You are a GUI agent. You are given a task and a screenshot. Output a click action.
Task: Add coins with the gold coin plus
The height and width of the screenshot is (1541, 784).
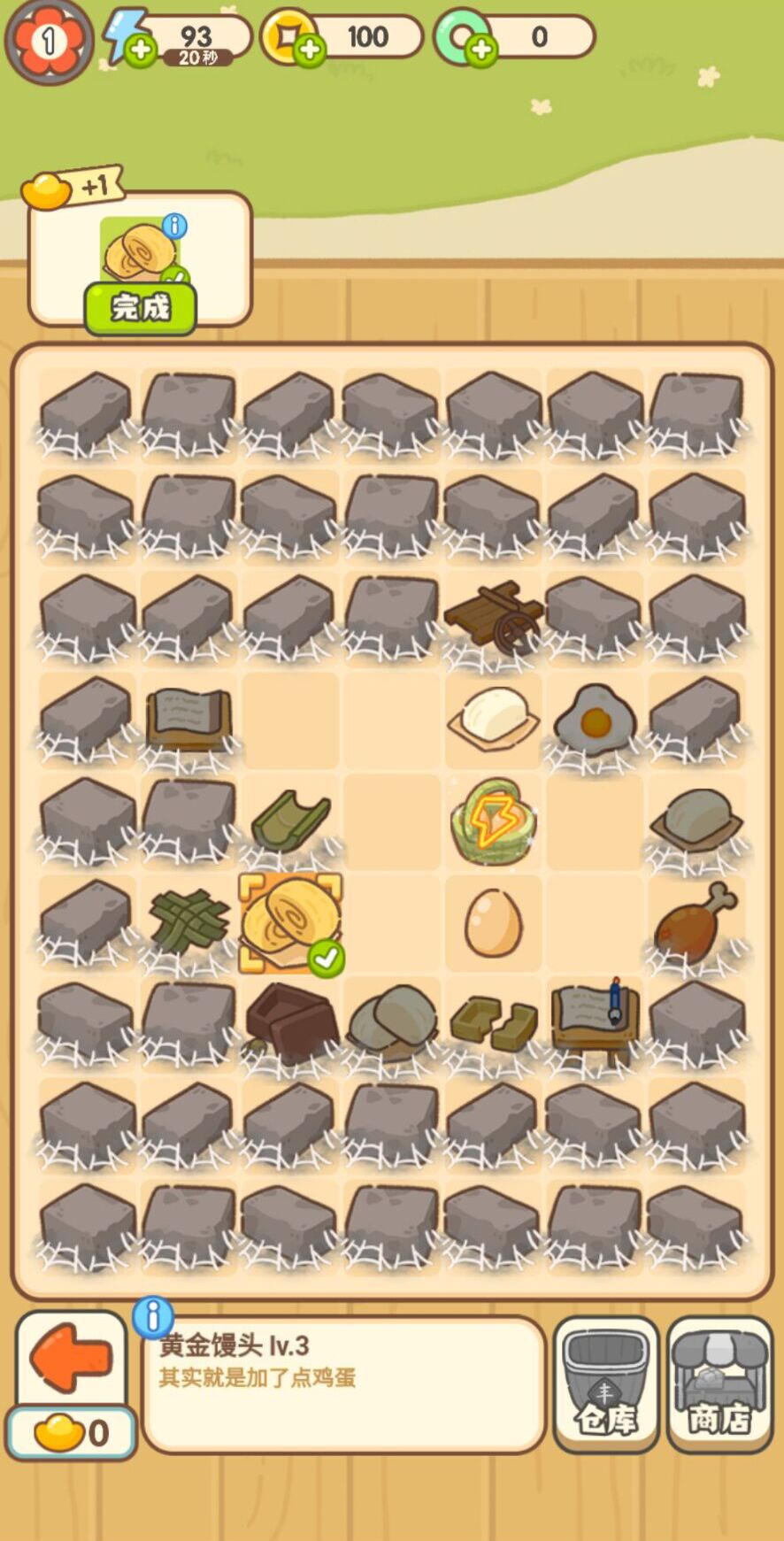tap(310, 50)
